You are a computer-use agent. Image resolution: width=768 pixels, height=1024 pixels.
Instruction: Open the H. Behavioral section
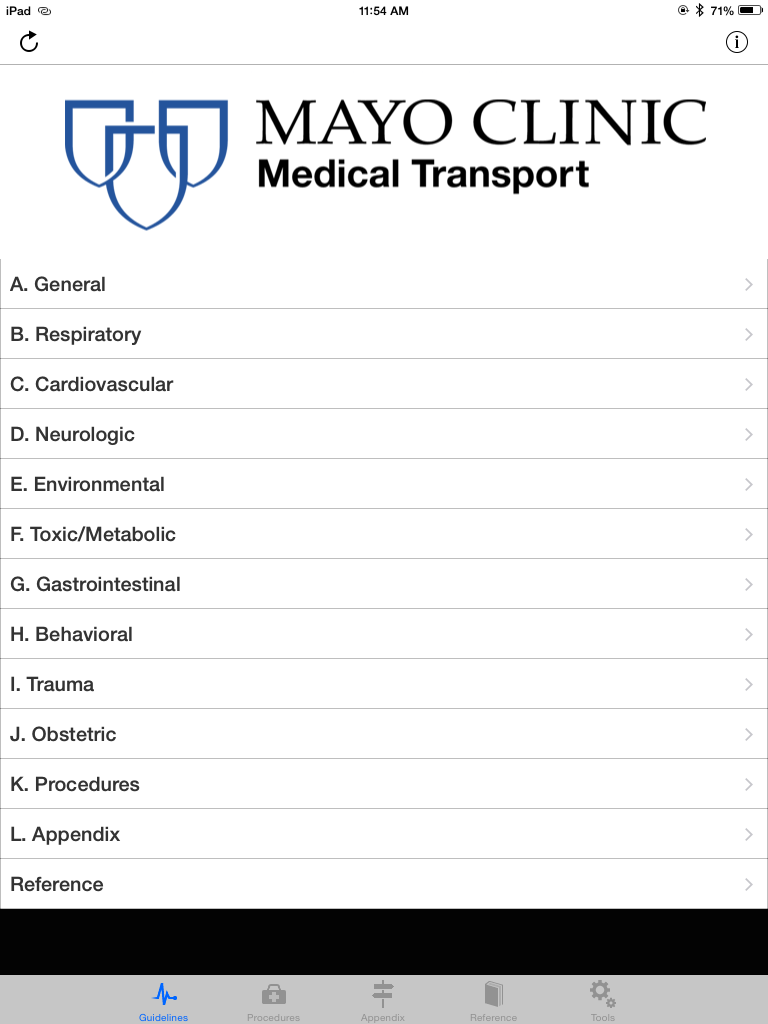pyautogui.click(x=384, y=634)
